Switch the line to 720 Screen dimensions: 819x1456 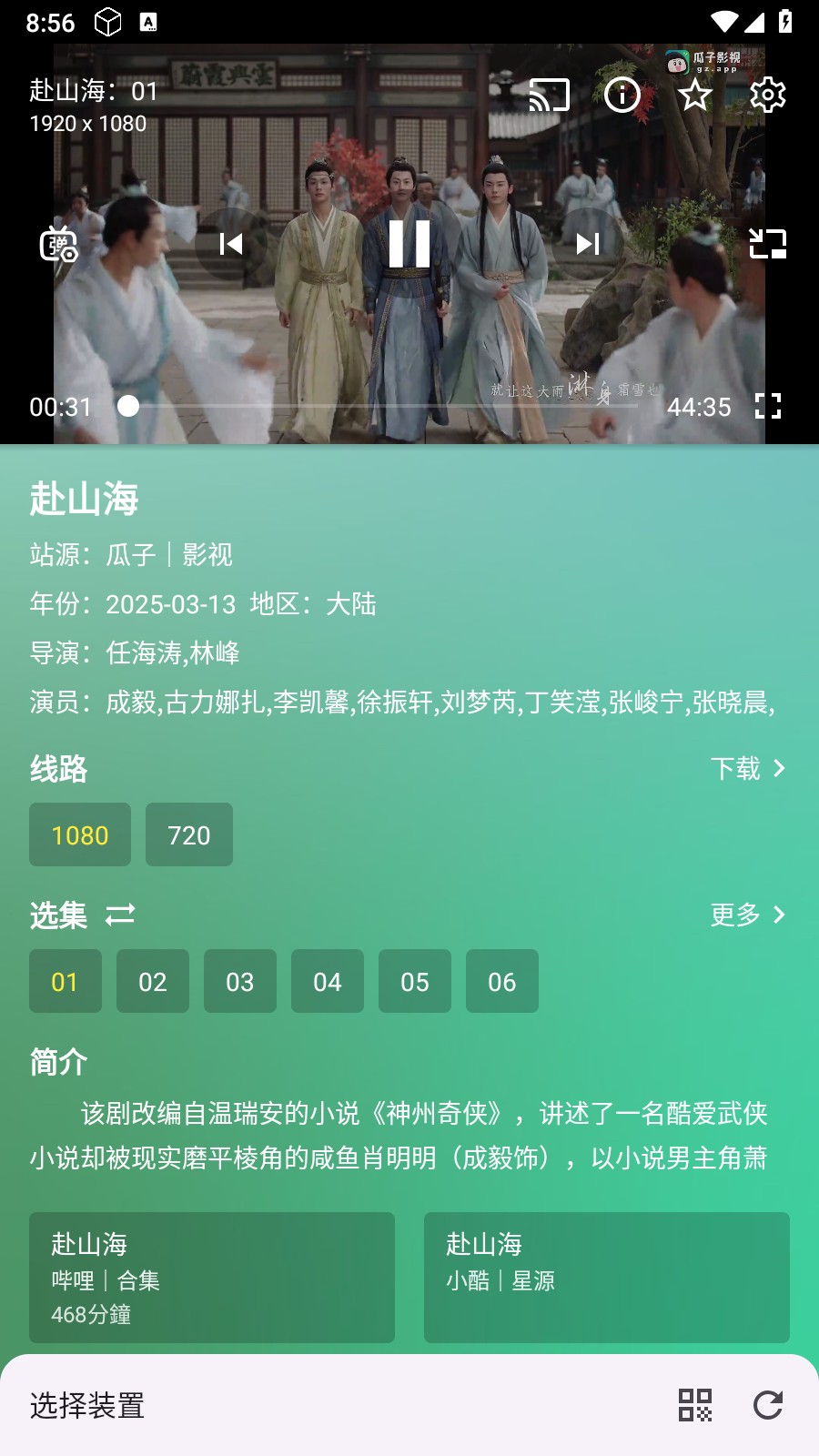click(x=189, y=834)
